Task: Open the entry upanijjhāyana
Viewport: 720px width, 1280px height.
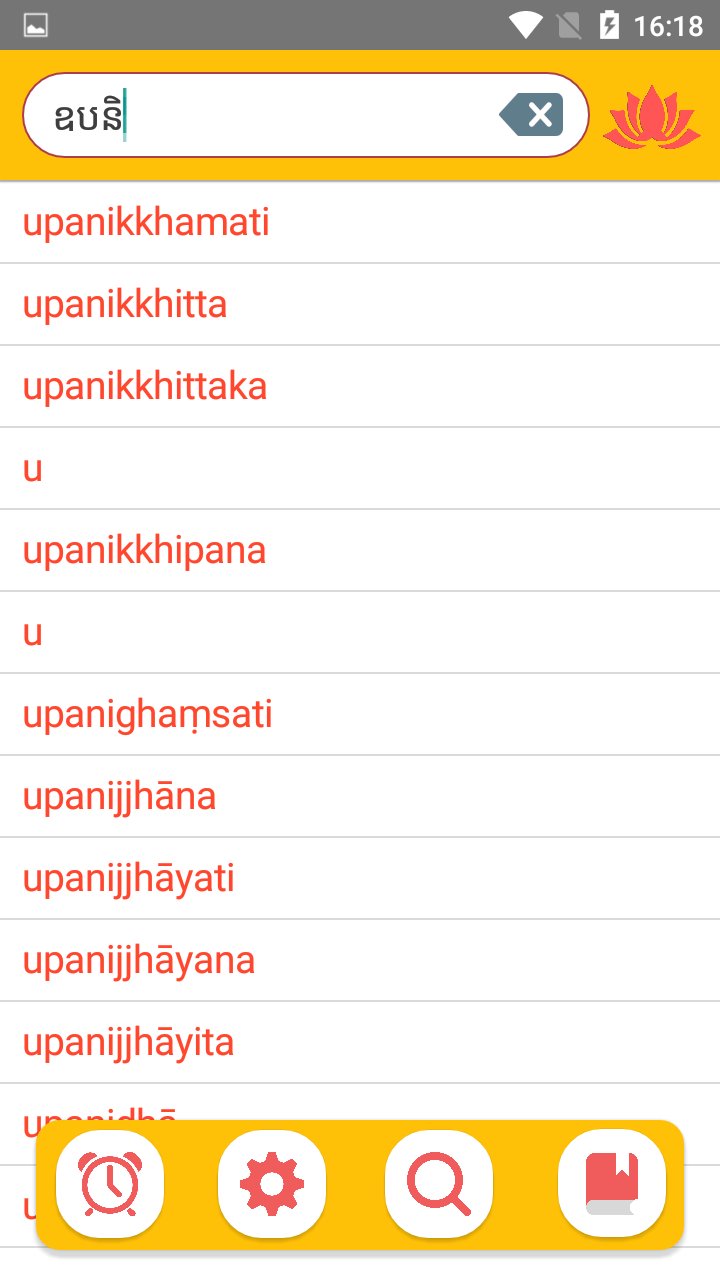Action: click(x=360, y=961)
